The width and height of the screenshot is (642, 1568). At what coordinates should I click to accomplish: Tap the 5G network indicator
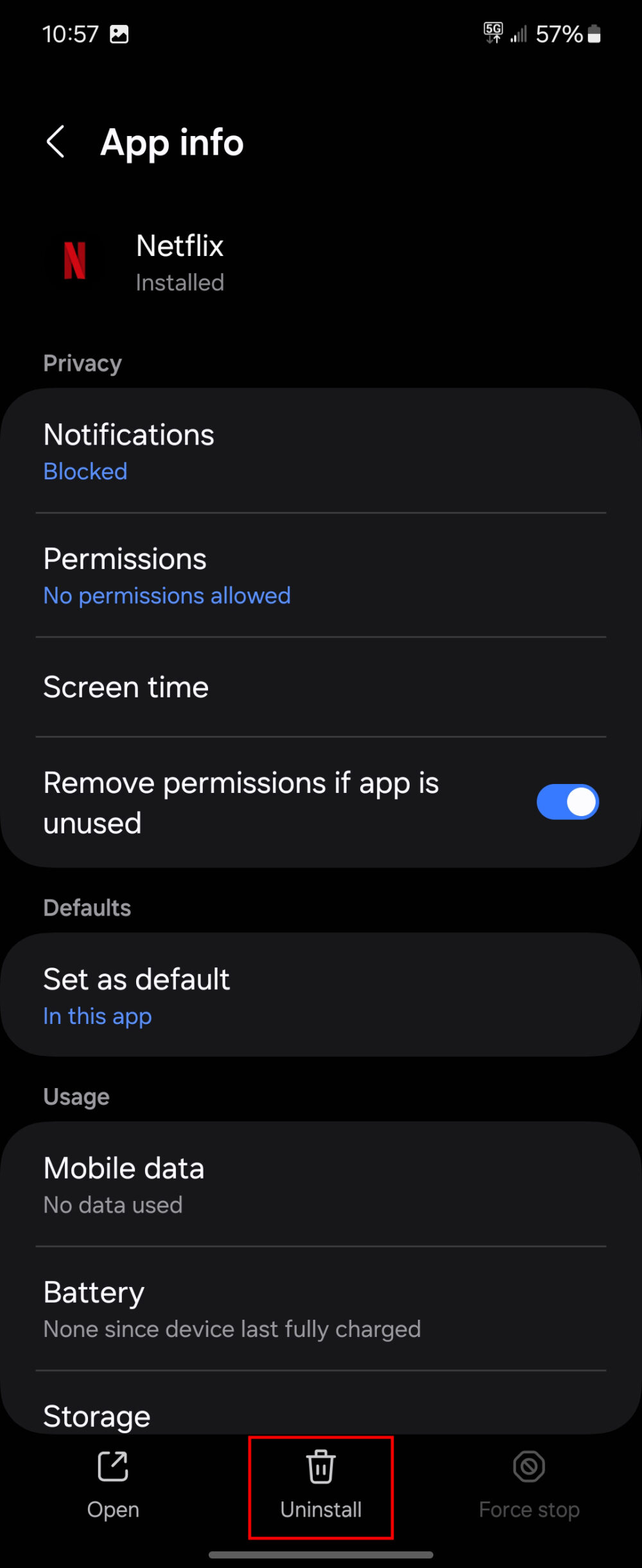point(494,33)
